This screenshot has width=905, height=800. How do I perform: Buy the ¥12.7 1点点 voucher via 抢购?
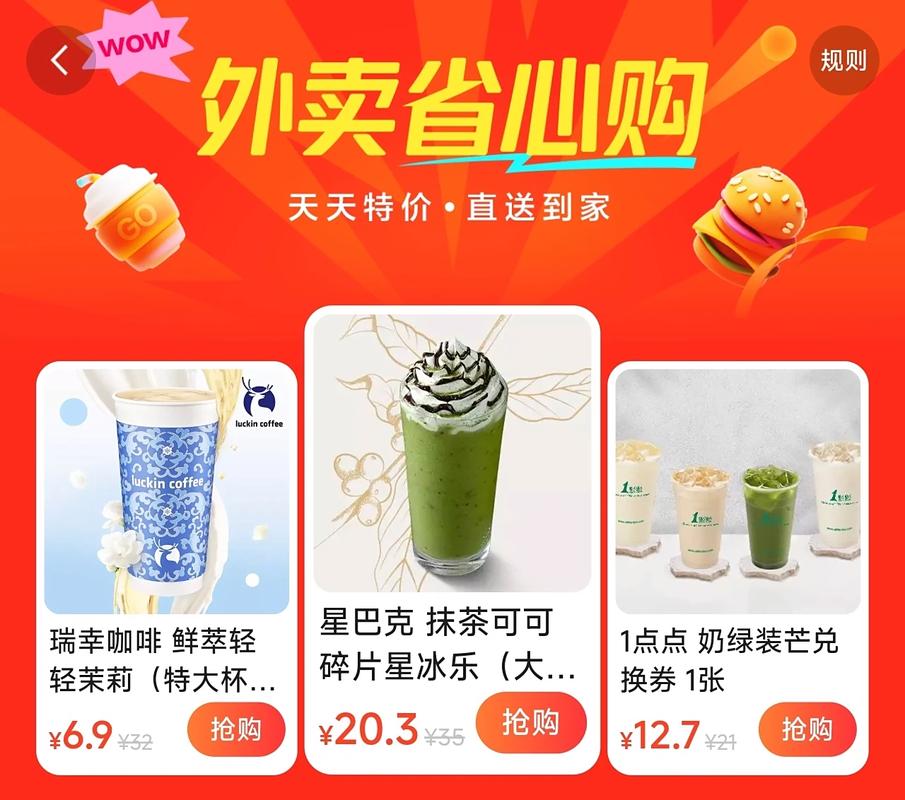tap(807, 730)
